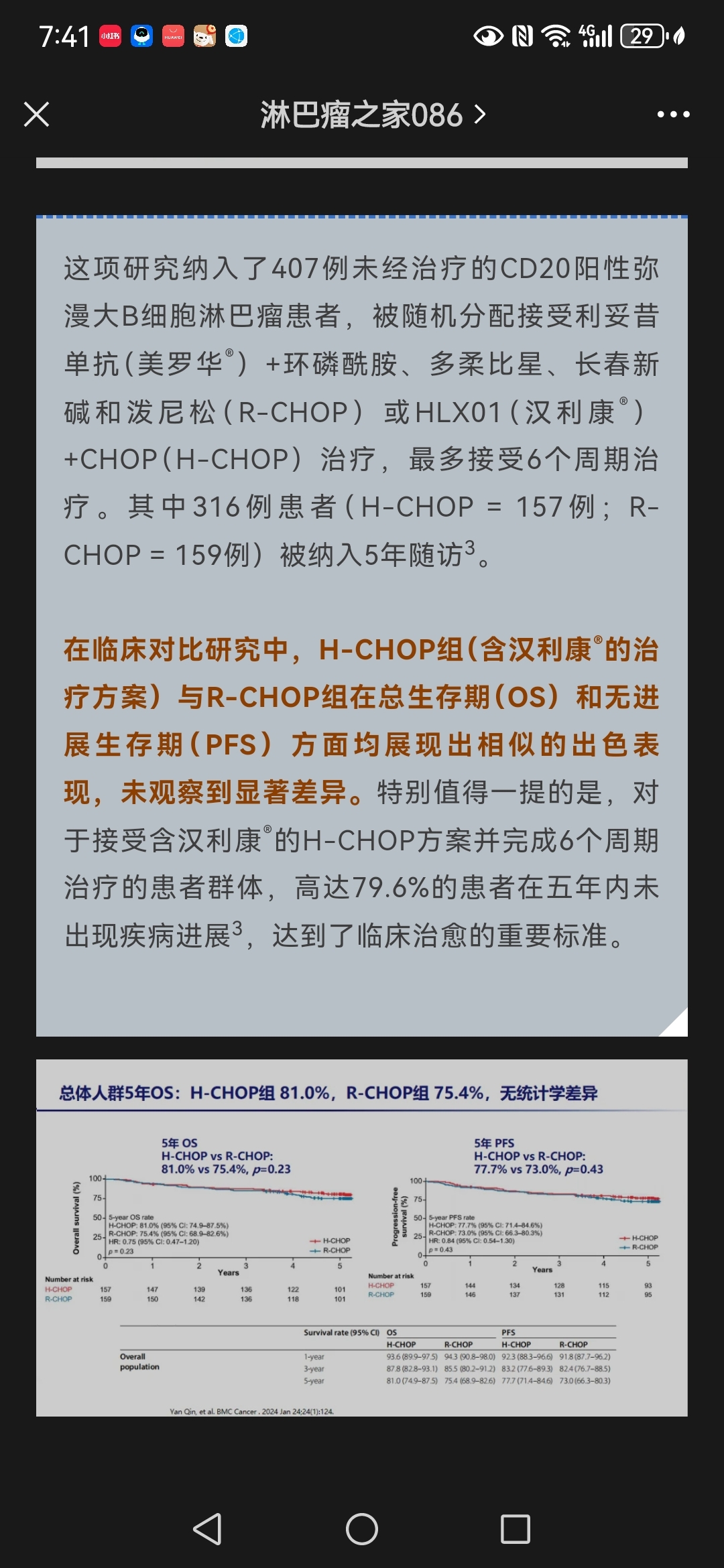The image size is (724, 1568).
Task: Open the three-dot more options menu
Action: click(673, 115)
